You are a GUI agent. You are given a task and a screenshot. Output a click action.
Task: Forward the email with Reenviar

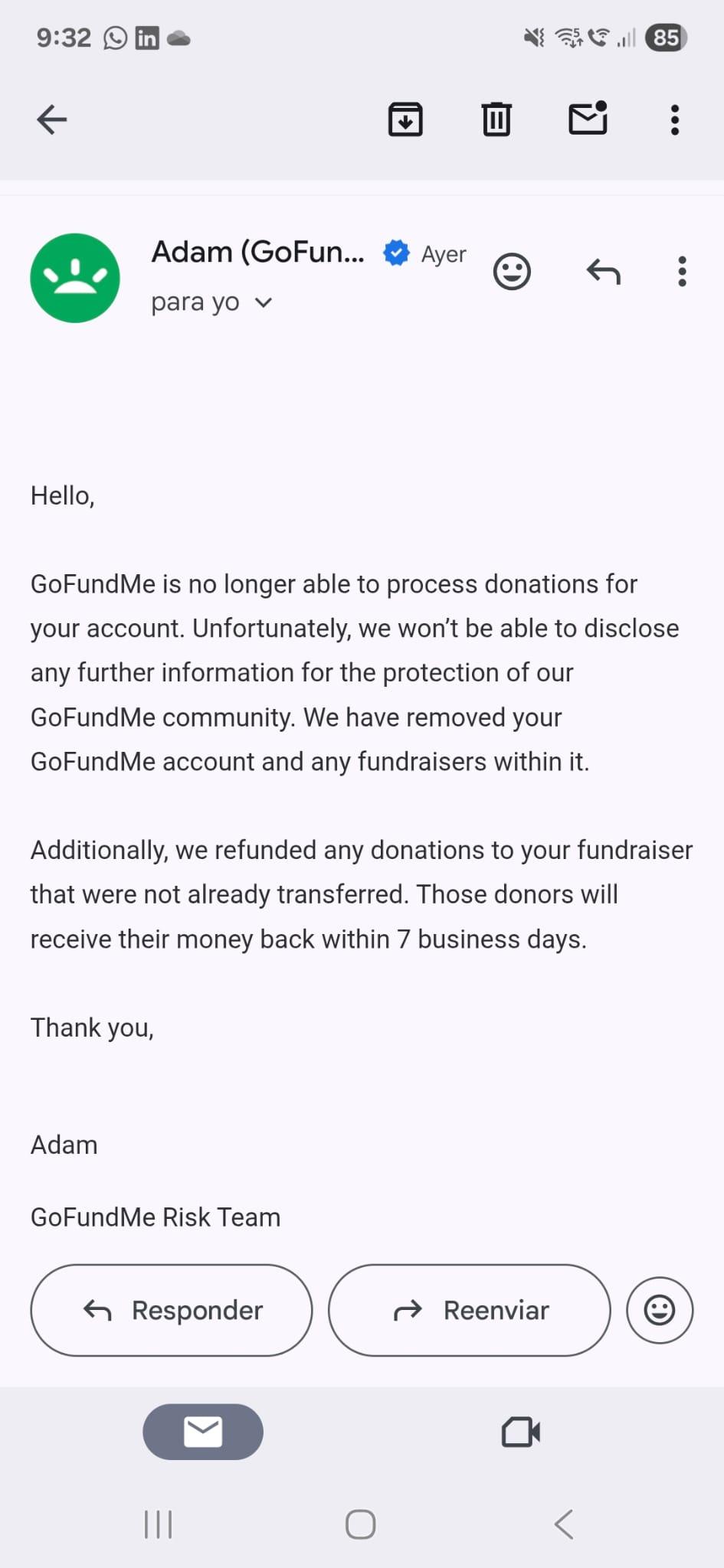[470, 1310]
